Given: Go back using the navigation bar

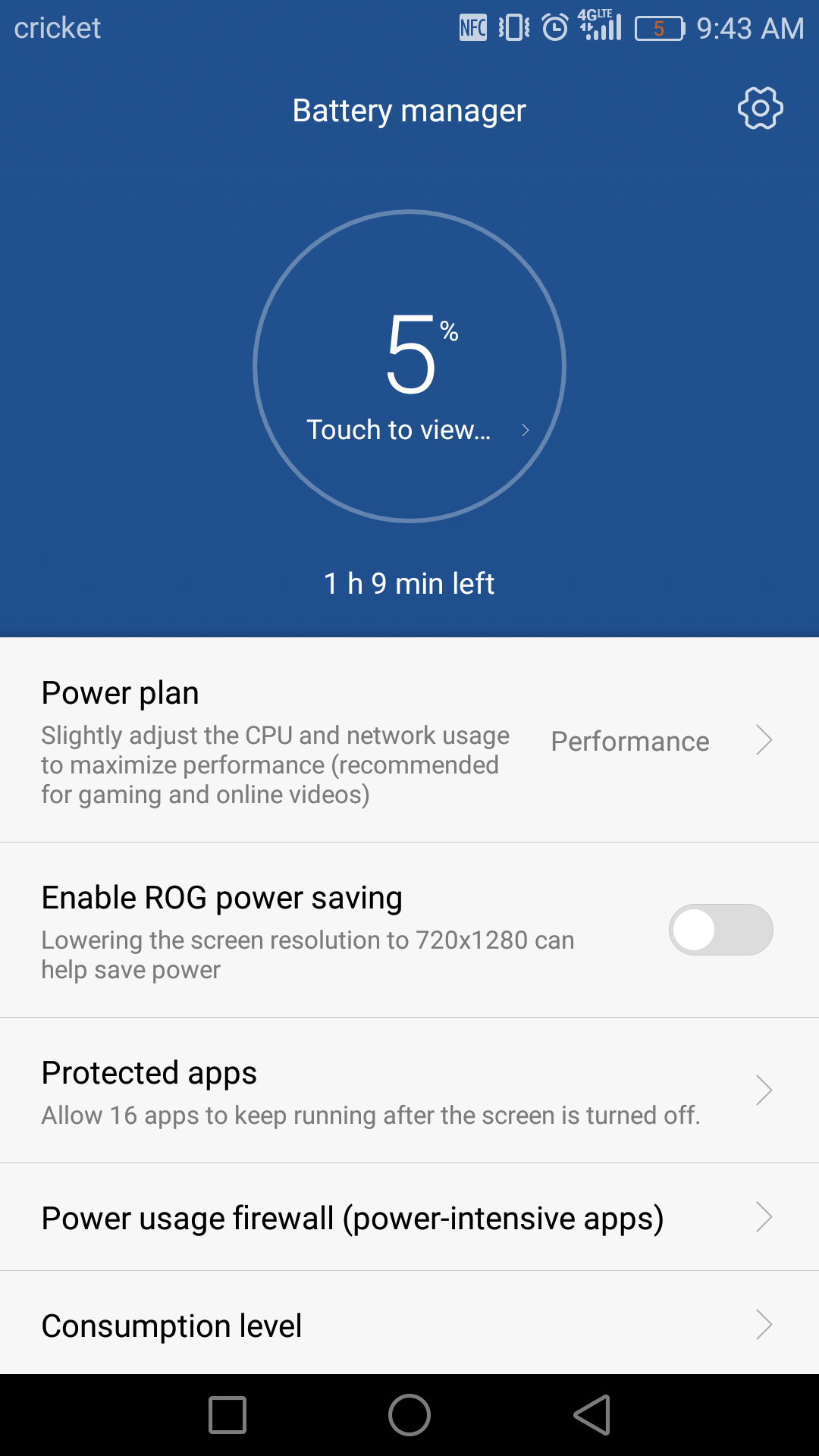Looking at the screenshot, I should (x=592, y=1415).
